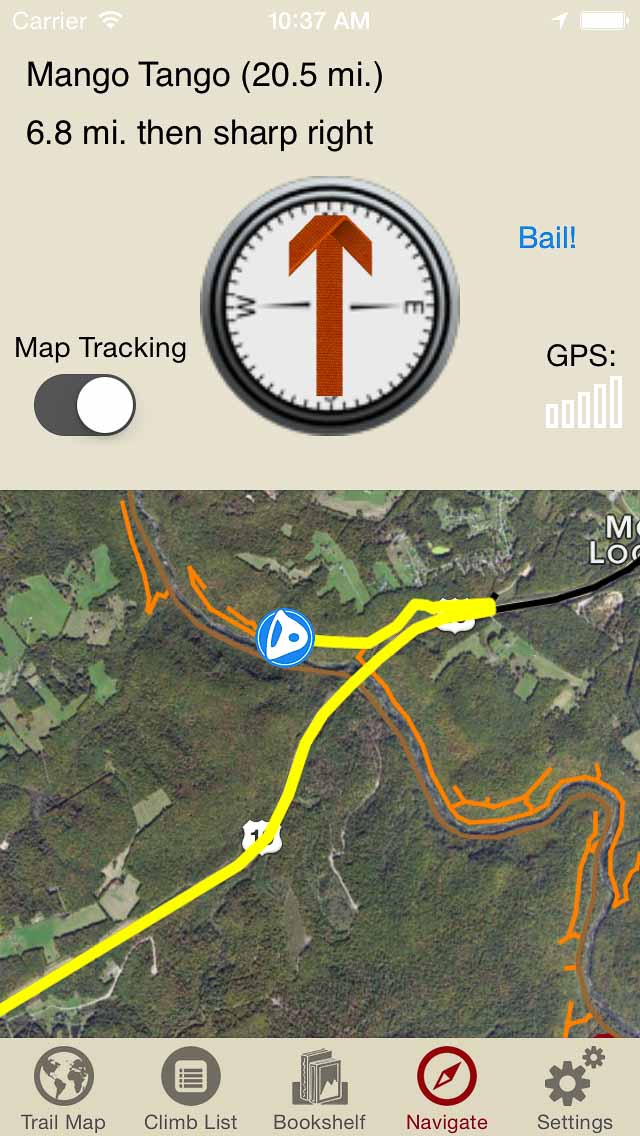Switch to the Trail Map tab
The width and height of the screenshot is (640, 1136).
pyautogui.click(x=63, y=1088)
